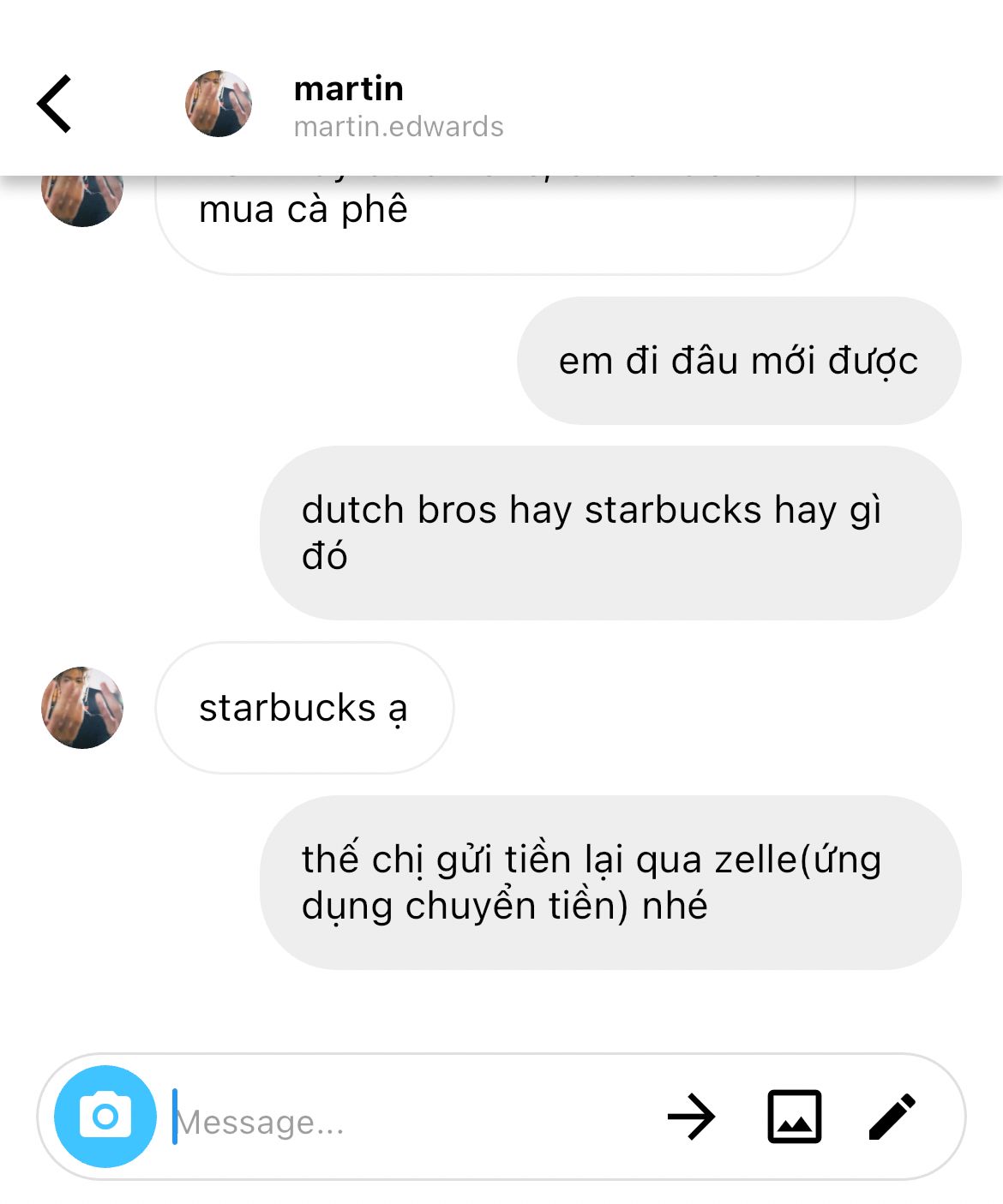The width and height of the screenshot is (1003, 1204).
Task: Send the message with the arrow icon
Action: point(691,1117)
